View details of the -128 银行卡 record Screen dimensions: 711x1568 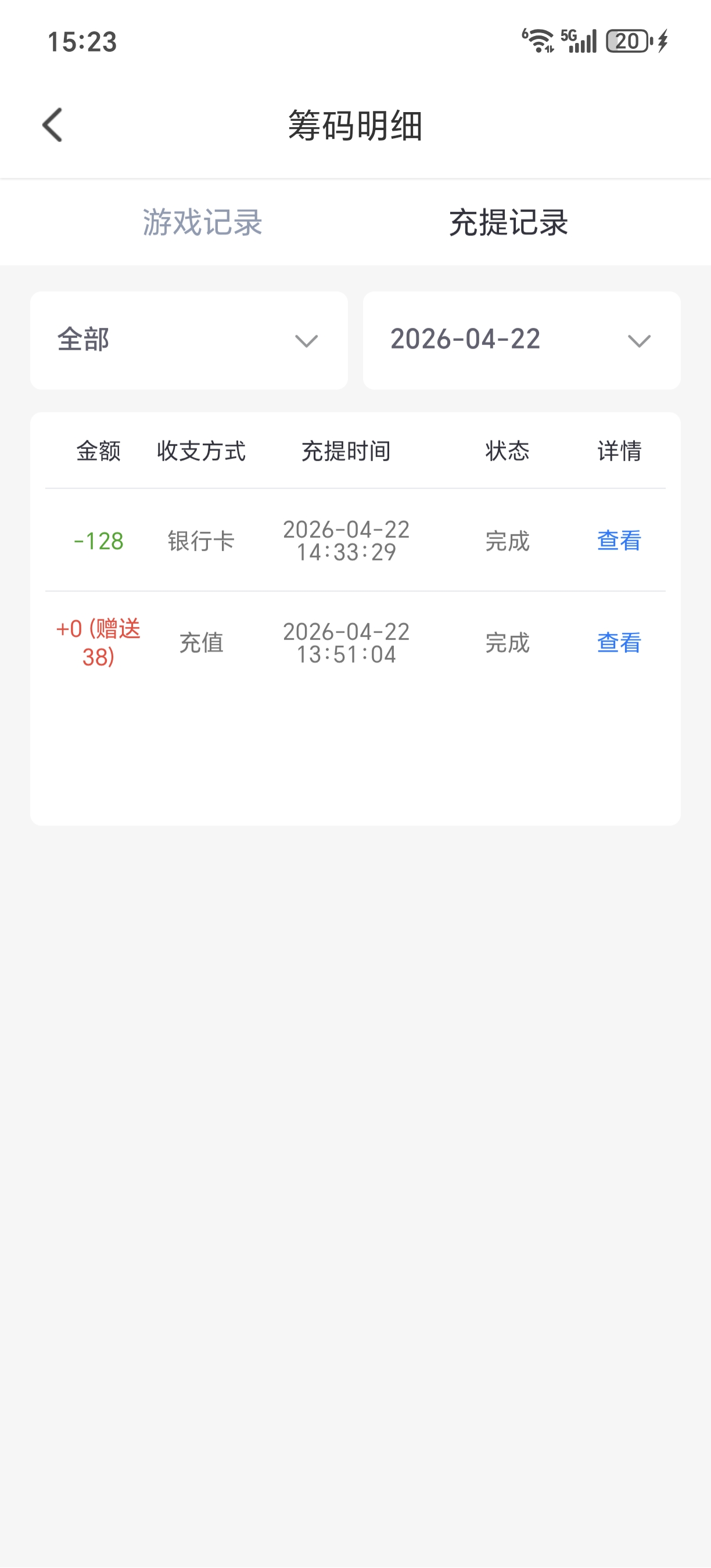[x=619, y=541]
